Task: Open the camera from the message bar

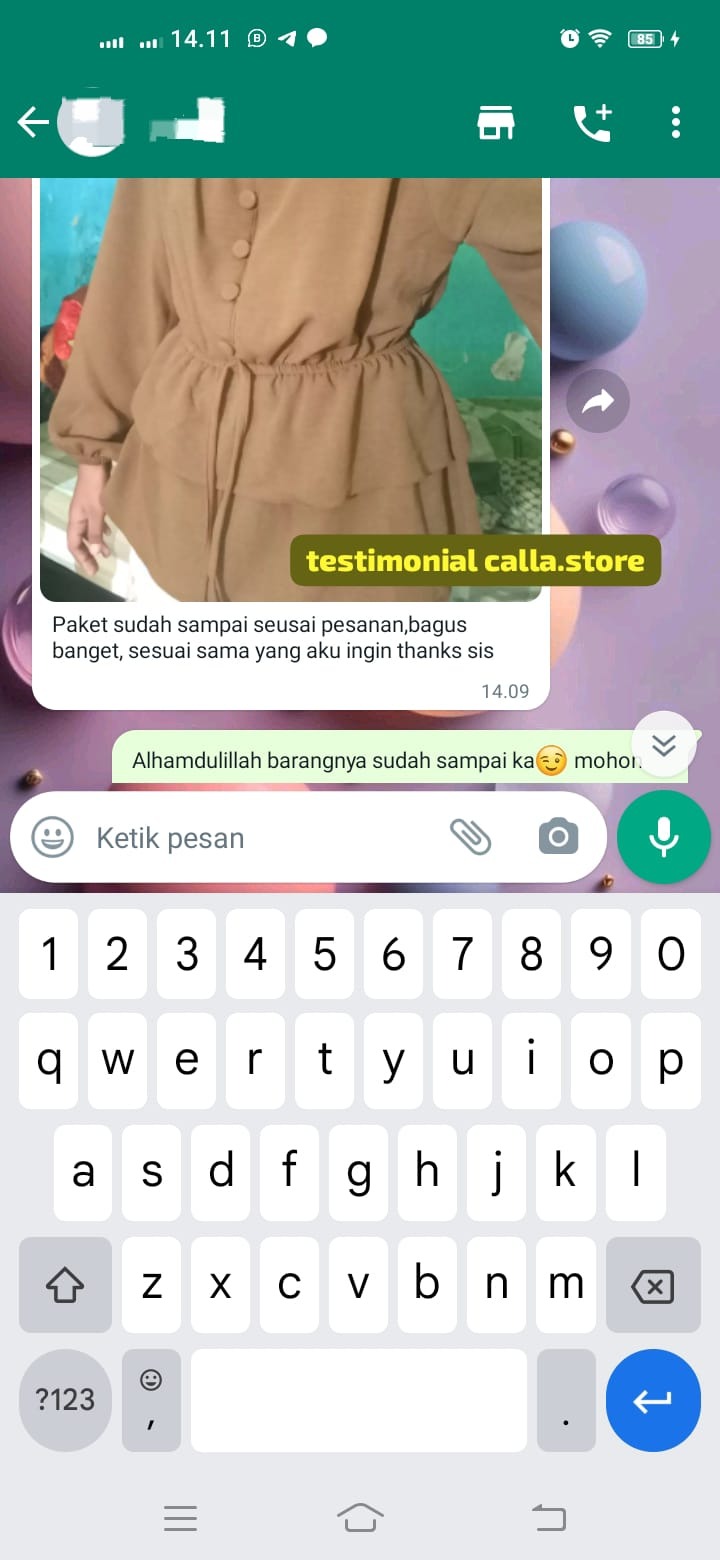Action: pyautogui.click(x=558, y=836)
